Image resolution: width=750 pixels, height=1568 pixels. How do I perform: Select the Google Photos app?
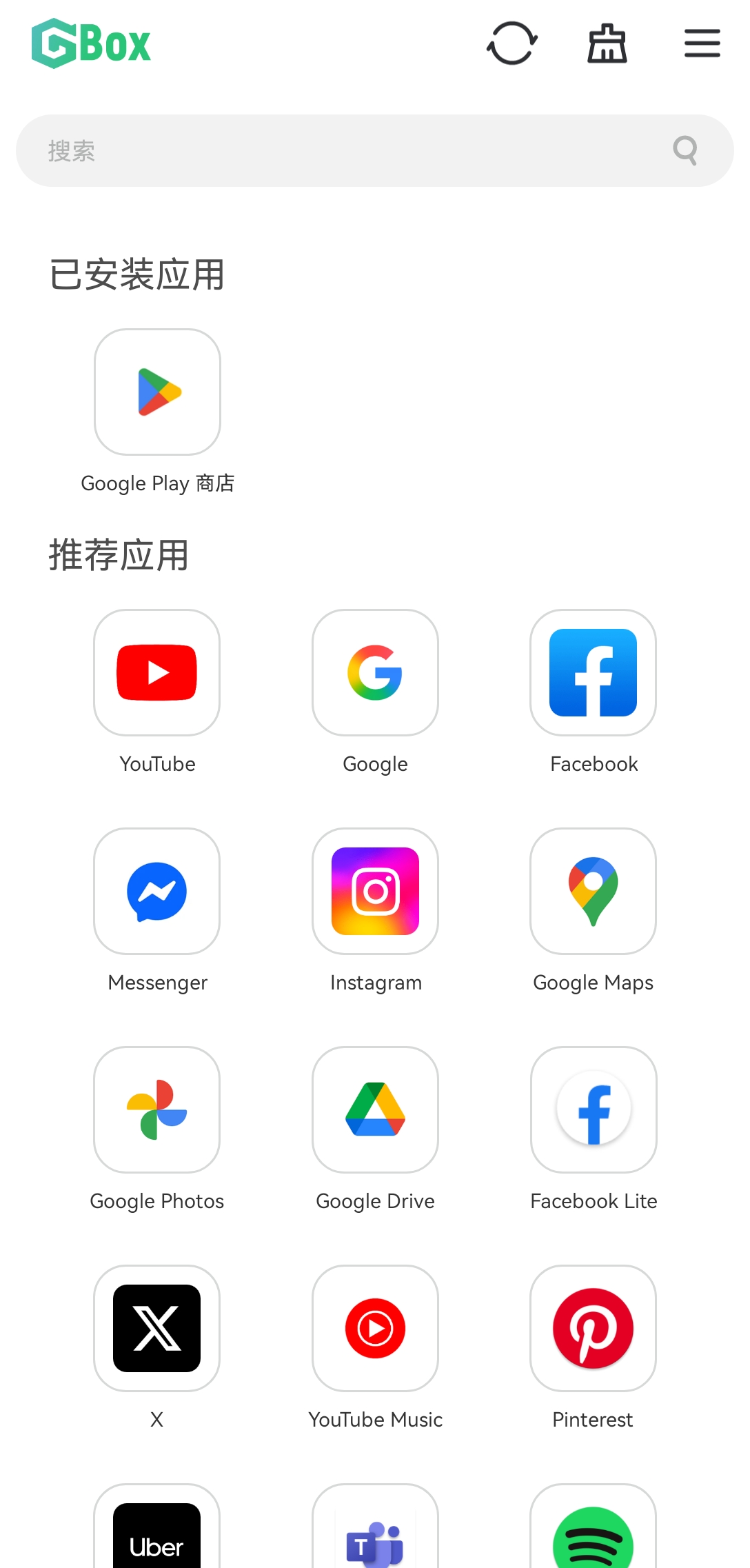(x=156, y=1109)
